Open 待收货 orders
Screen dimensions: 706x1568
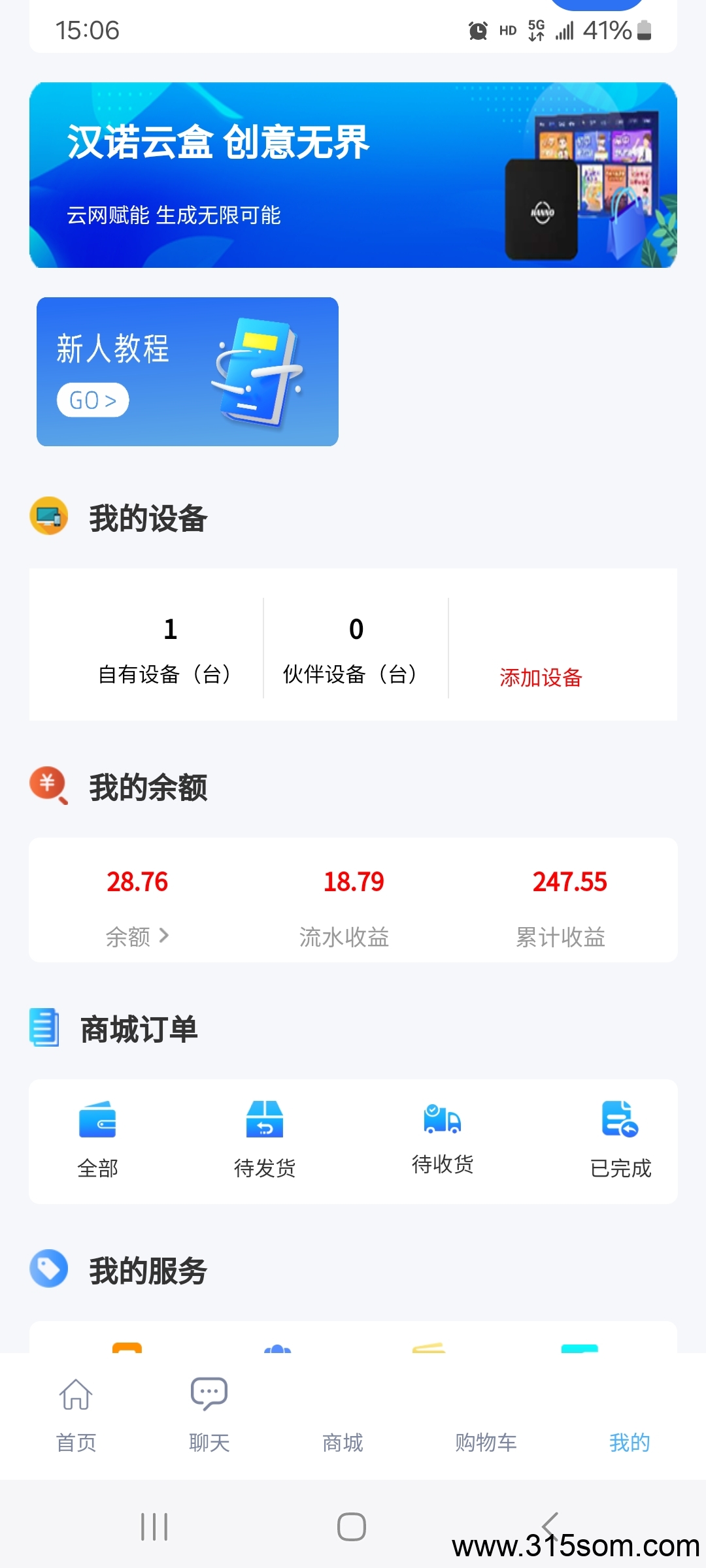[x=443, y=1139]
